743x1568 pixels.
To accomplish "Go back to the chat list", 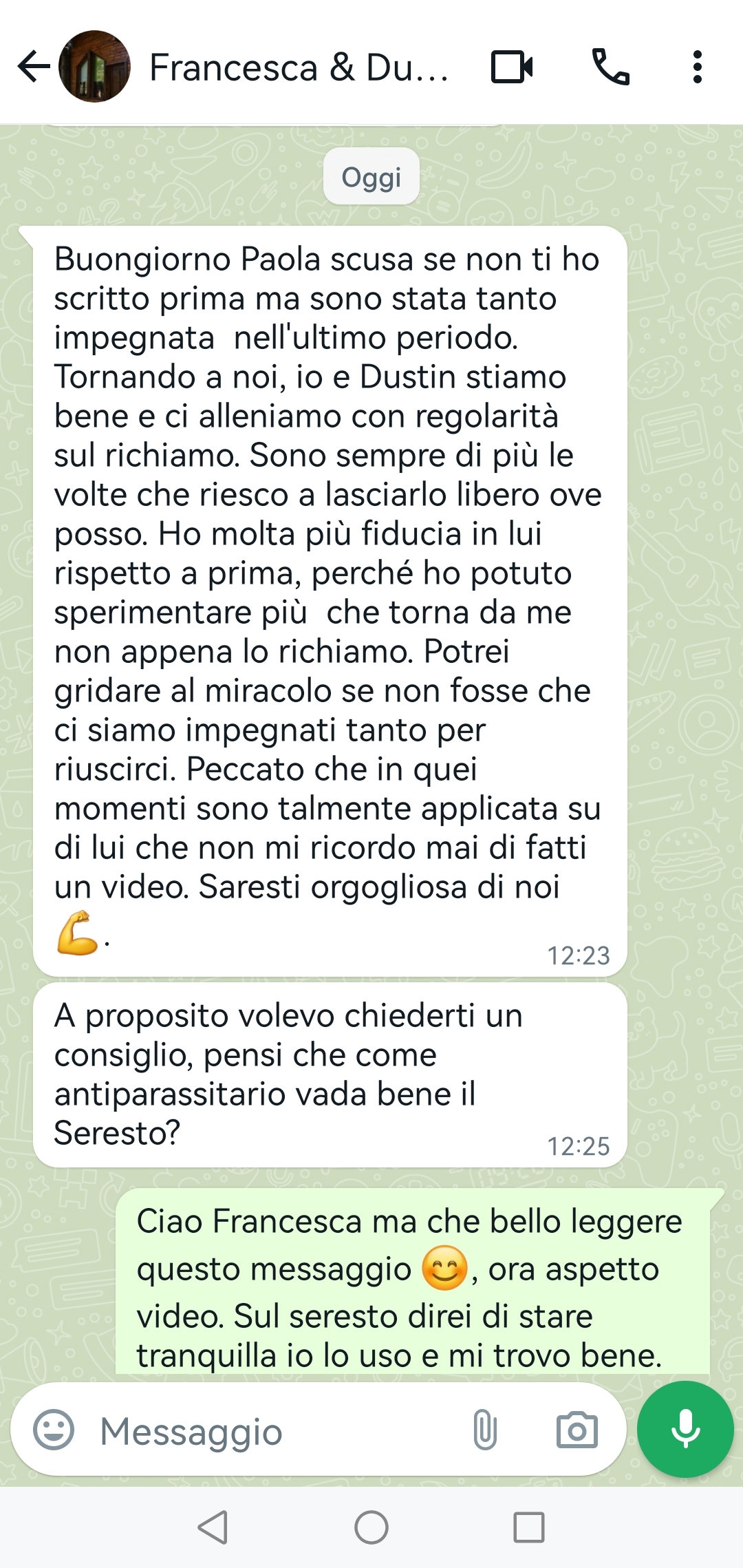I will pos(33,67).
